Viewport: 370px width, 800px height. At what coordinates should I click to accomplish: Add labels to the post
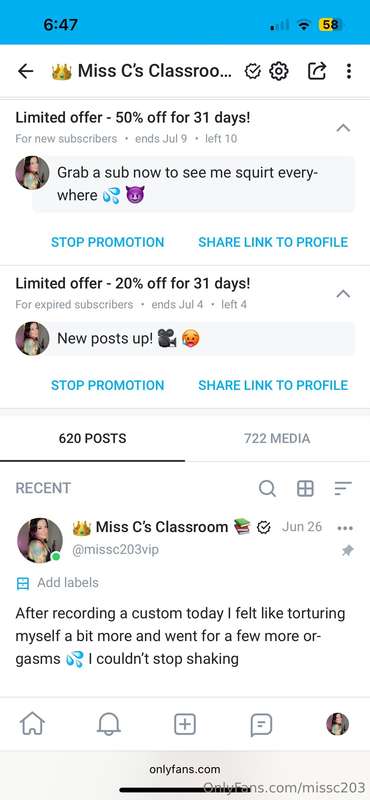pos(58,583)
